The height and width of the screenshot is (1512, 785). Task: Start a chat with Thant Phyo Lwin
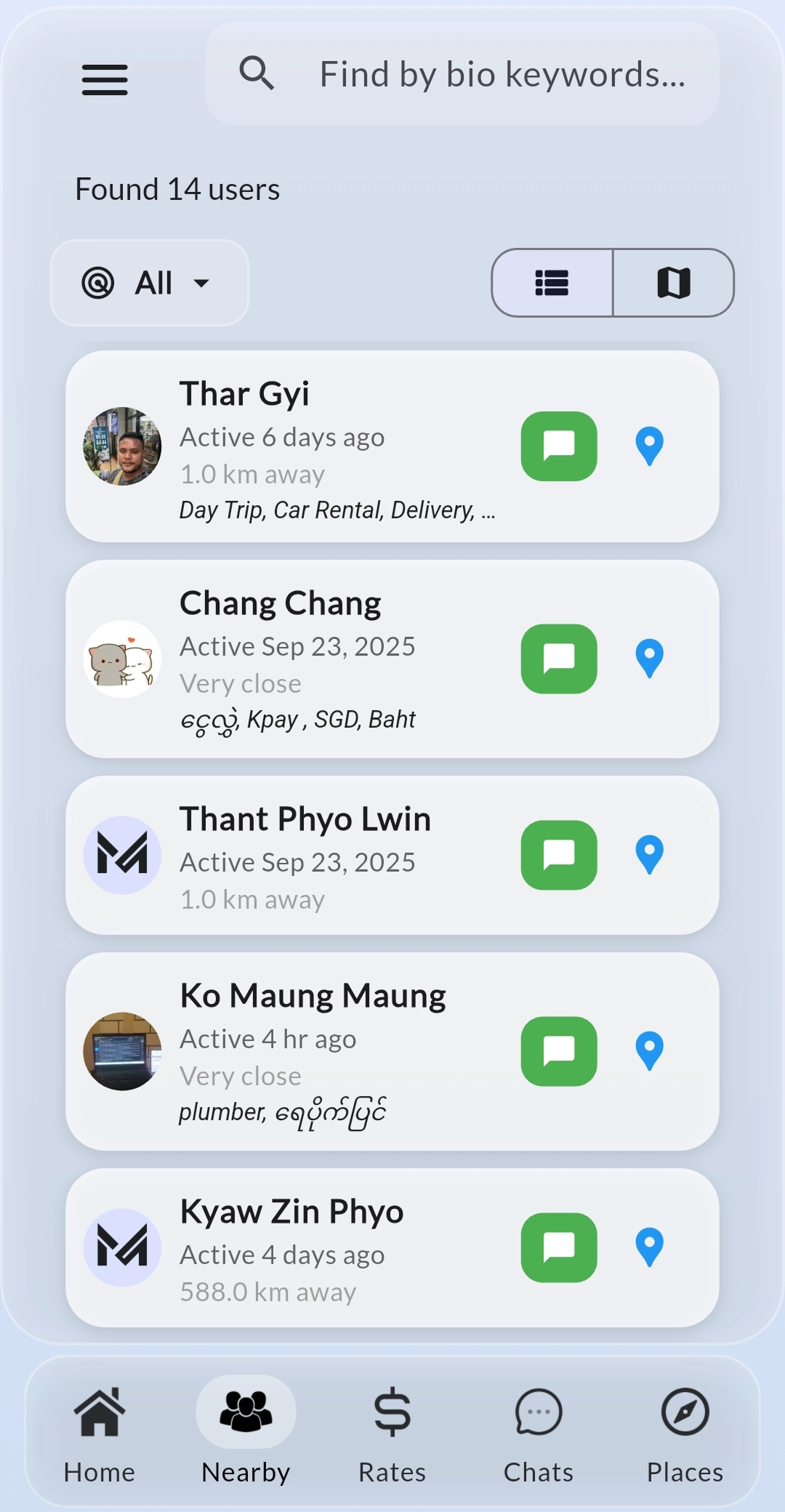tap(558, 857)
